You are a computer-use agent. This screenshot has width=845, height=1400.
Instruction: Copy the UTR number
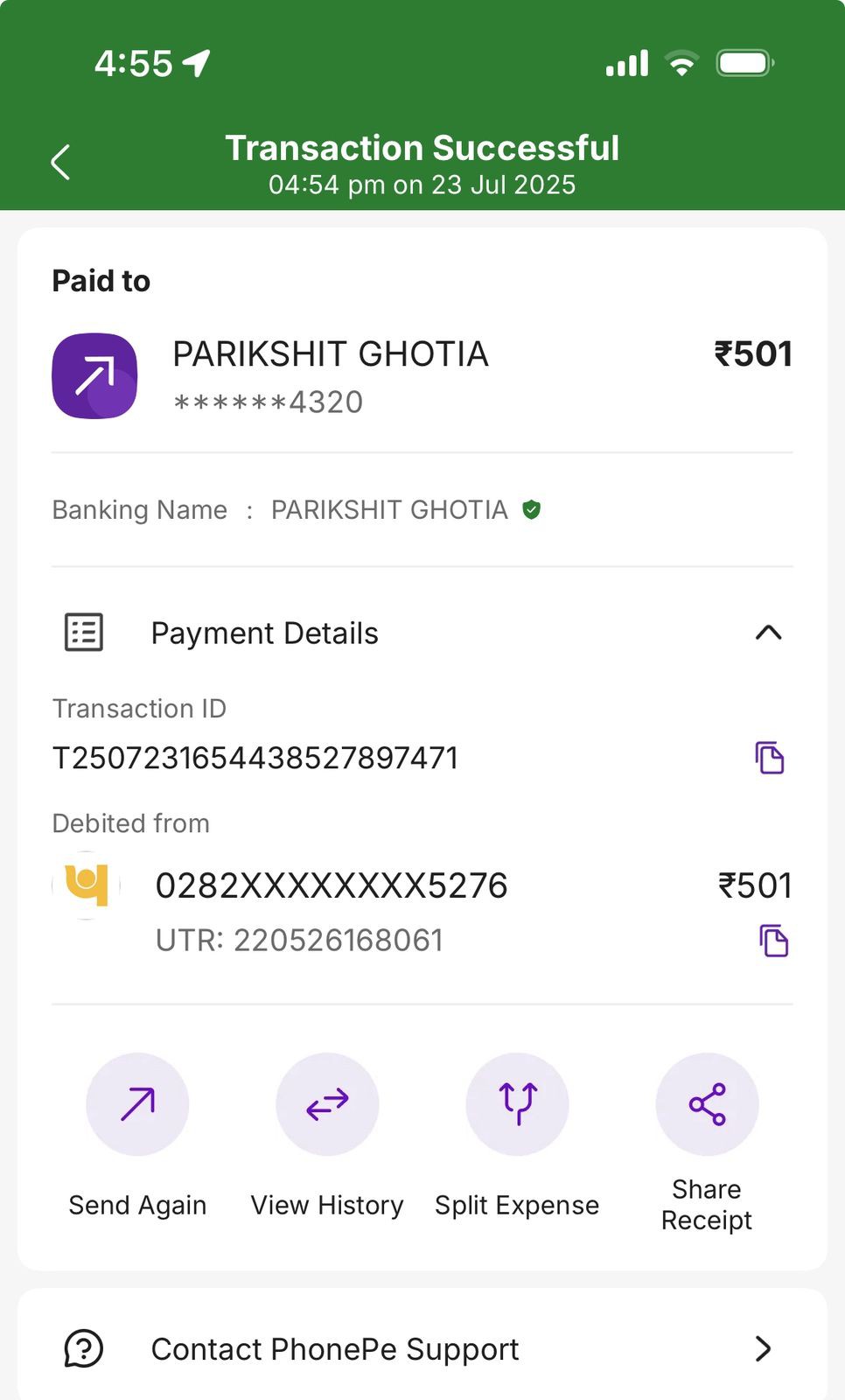pyautogui.click(x=773, y=941)
